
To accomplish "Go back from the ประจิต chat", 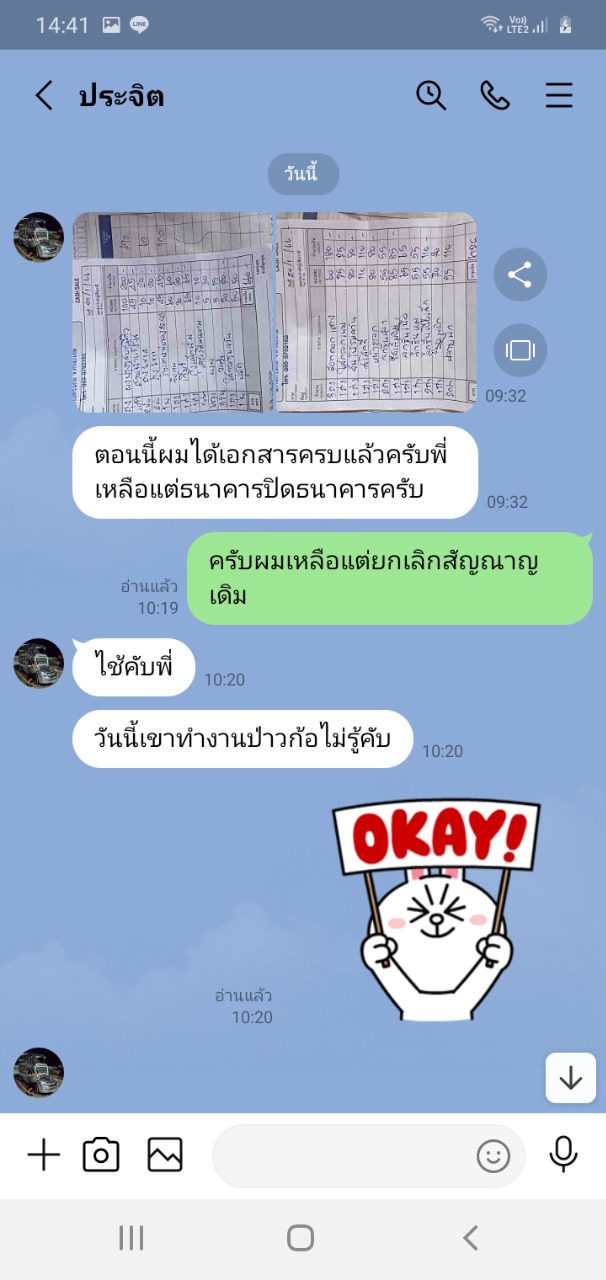I will pos(43,96).
